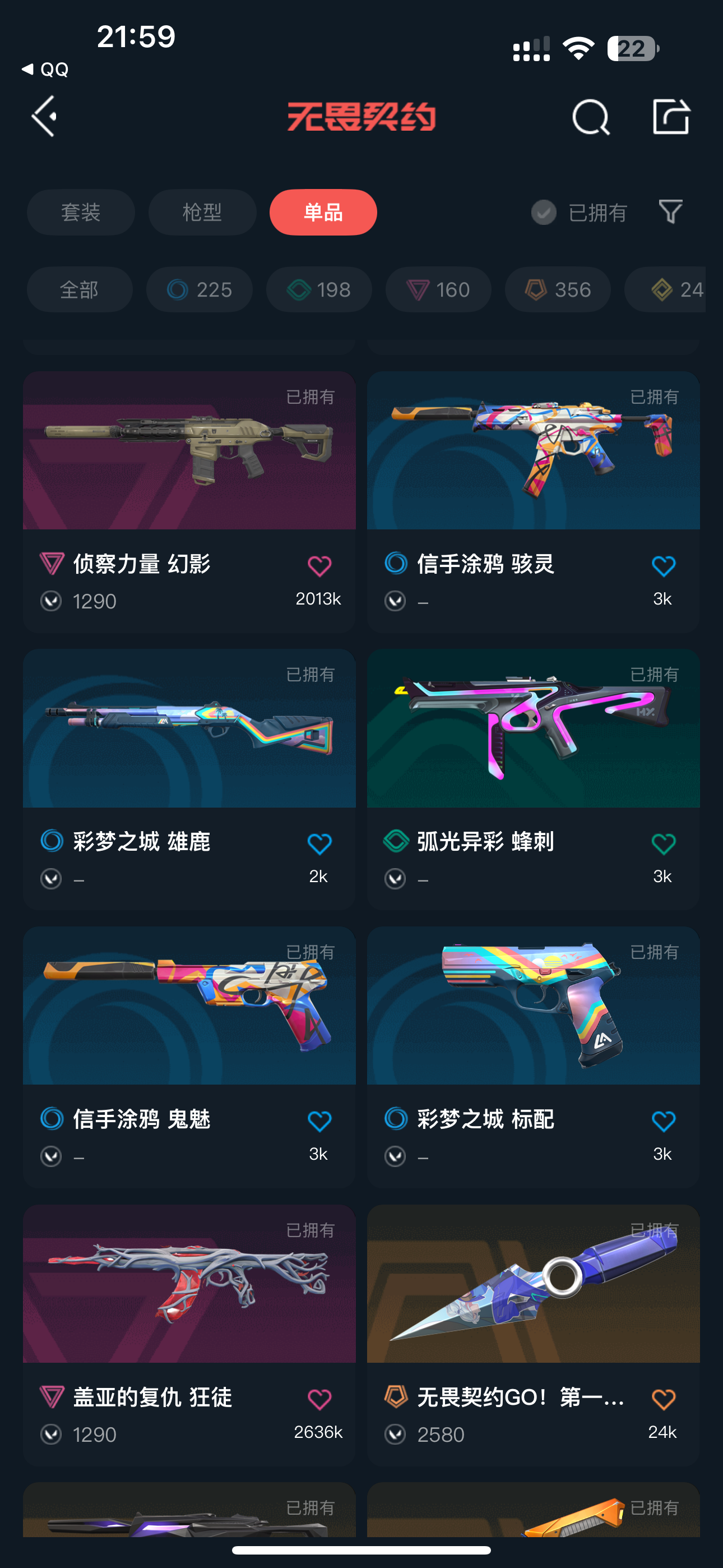Image resolution: width=723 pixels, height=1568 pixels.
Task: Open the search magnifier icon
Action: click(590, 116)
